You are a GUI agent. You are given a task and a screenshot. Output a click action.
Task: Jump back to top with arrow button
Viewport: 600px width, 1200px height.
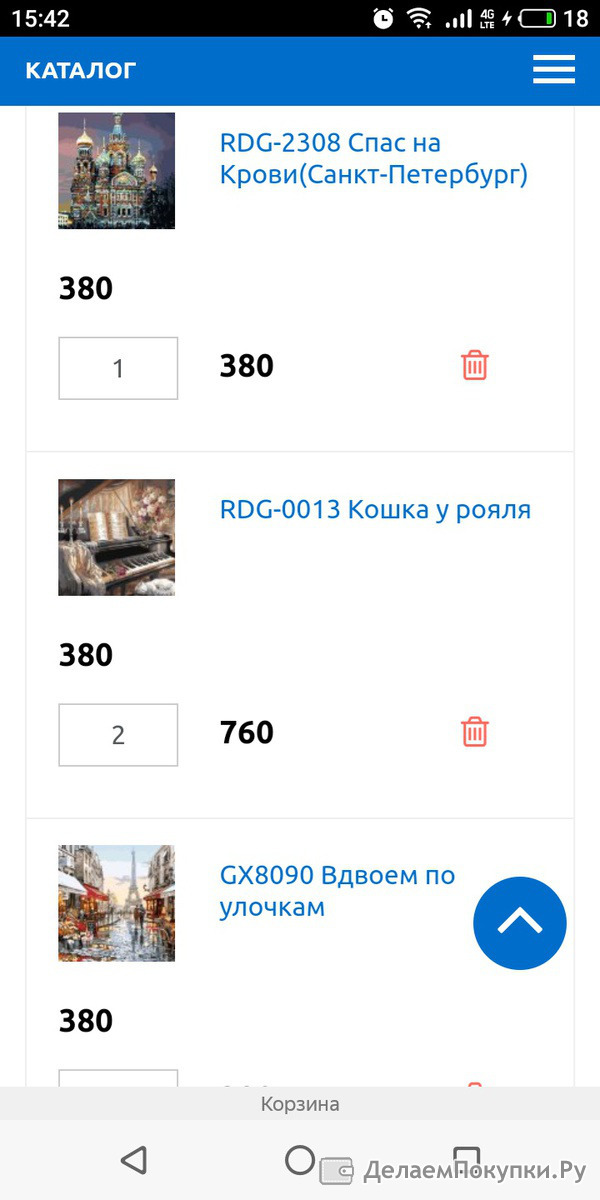[520, 923]
